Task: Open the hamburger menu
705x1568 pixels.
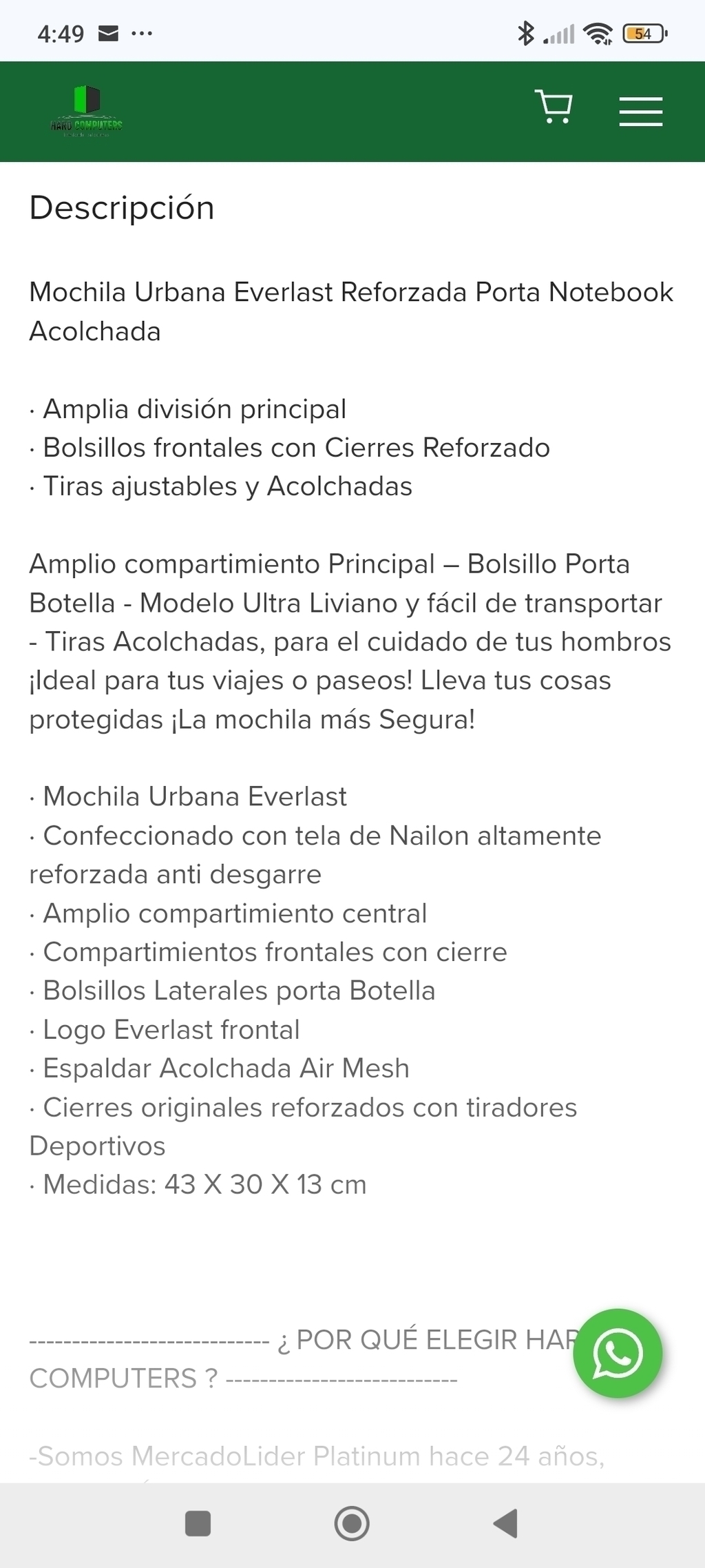Action: click(x=640, y=112)
